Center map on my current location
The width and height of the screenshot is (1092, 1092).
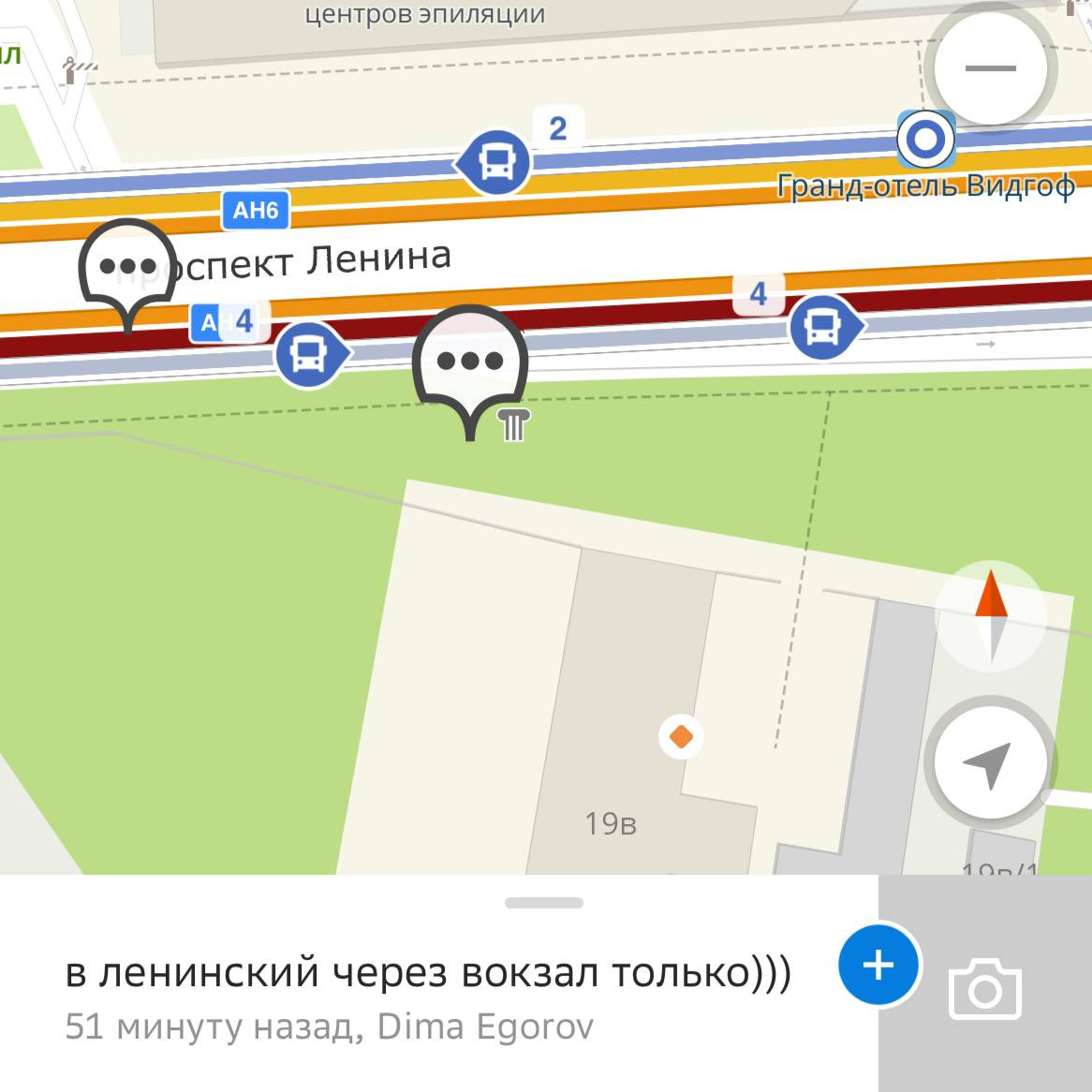(990, 761)
